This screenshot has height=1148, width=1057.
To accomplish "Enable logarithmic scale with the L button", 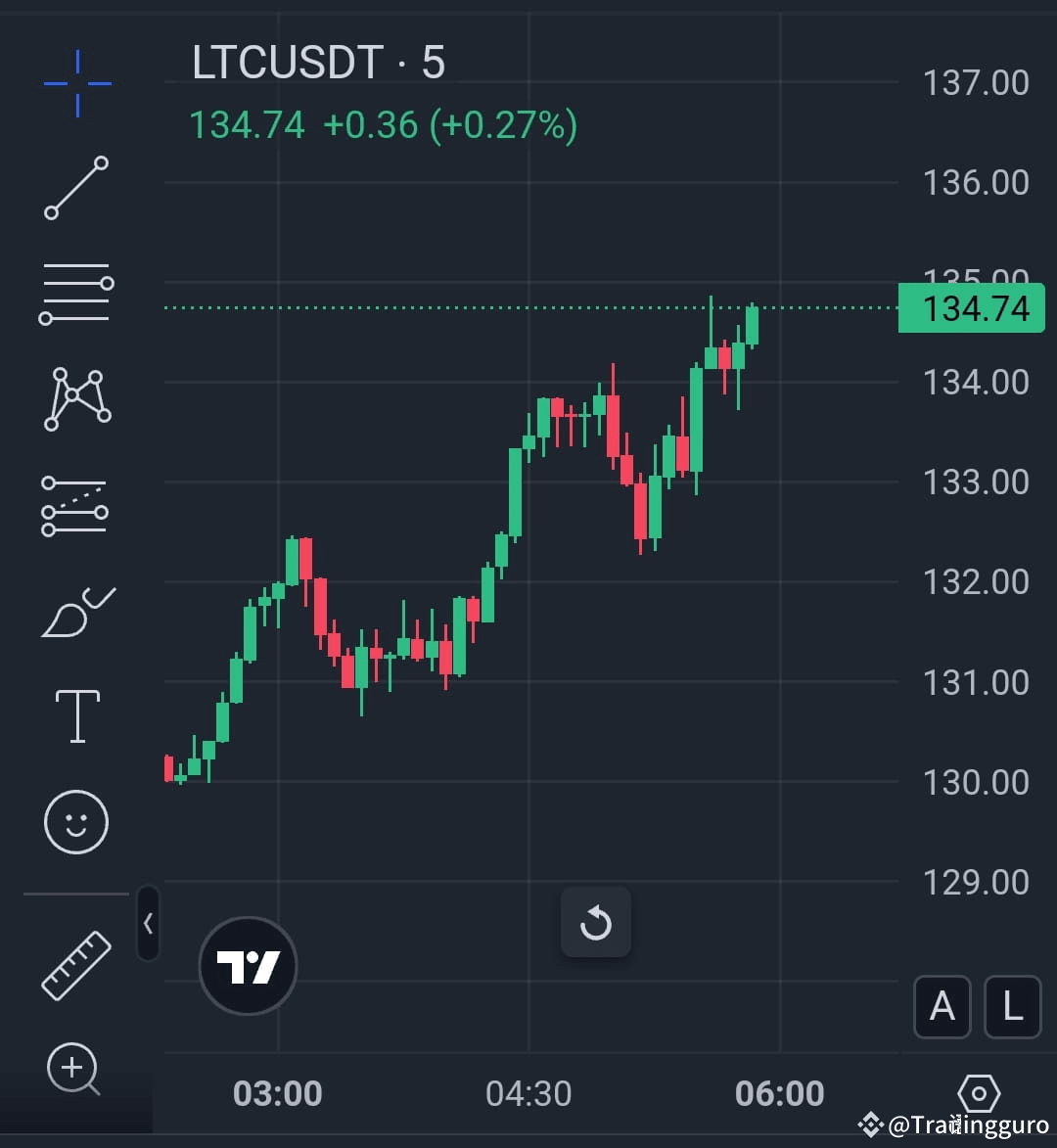I will tap(1013, 1007).
